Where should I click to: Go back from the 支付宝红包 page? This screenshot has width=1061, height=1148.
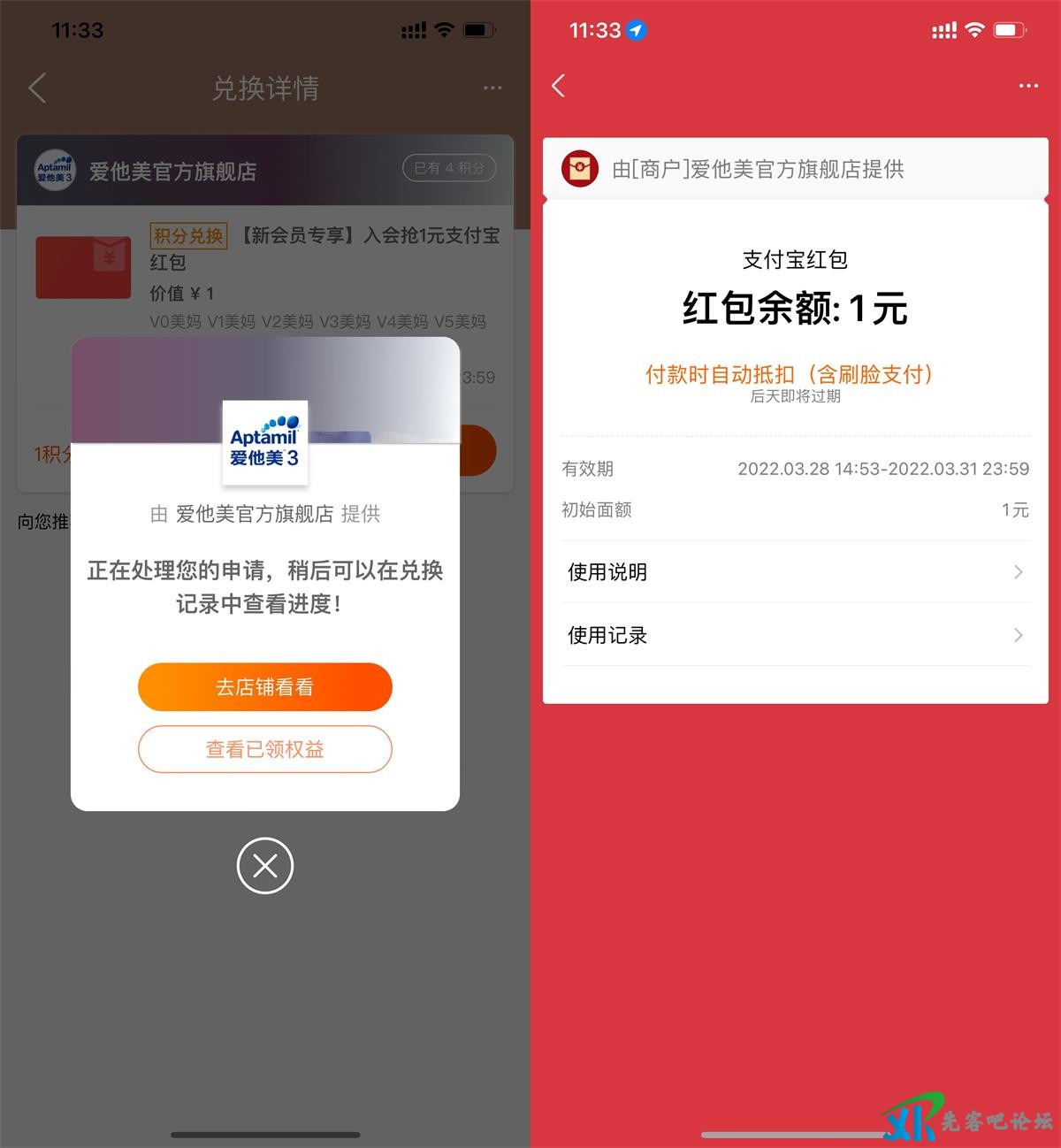[x=558, y=86]
